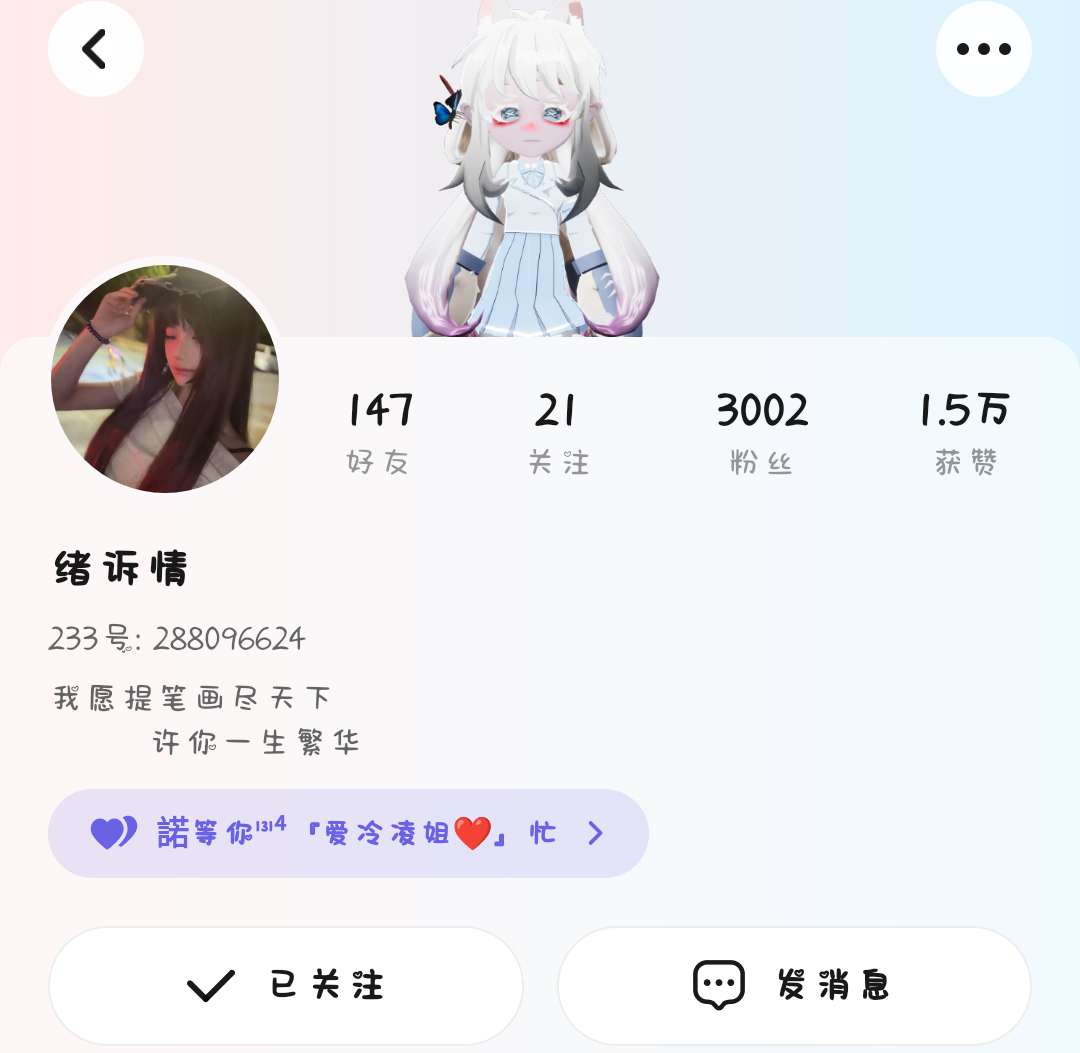Screen dimensions: 1080x1053
Task: Open the 諾等你 couple status banner
Action: 348,833
